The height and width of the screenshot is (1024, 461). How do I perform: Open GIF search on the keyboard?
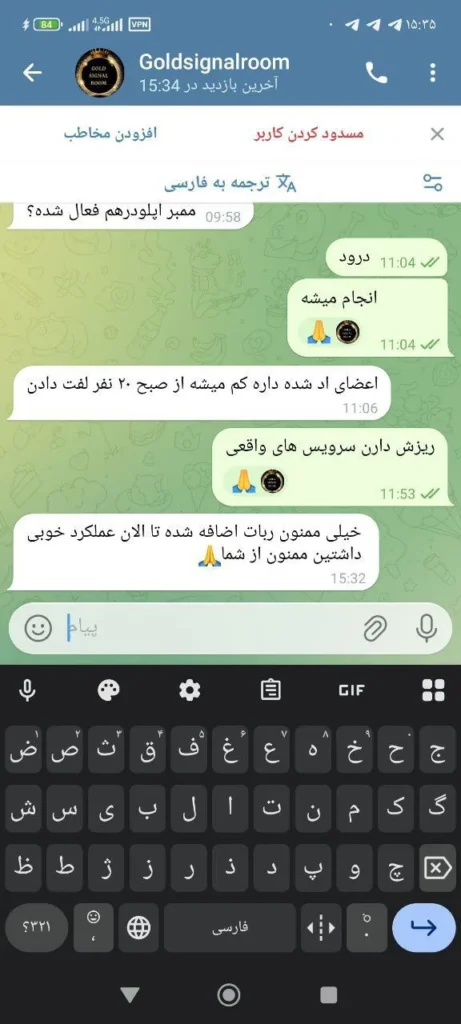[x=351, y=690]
